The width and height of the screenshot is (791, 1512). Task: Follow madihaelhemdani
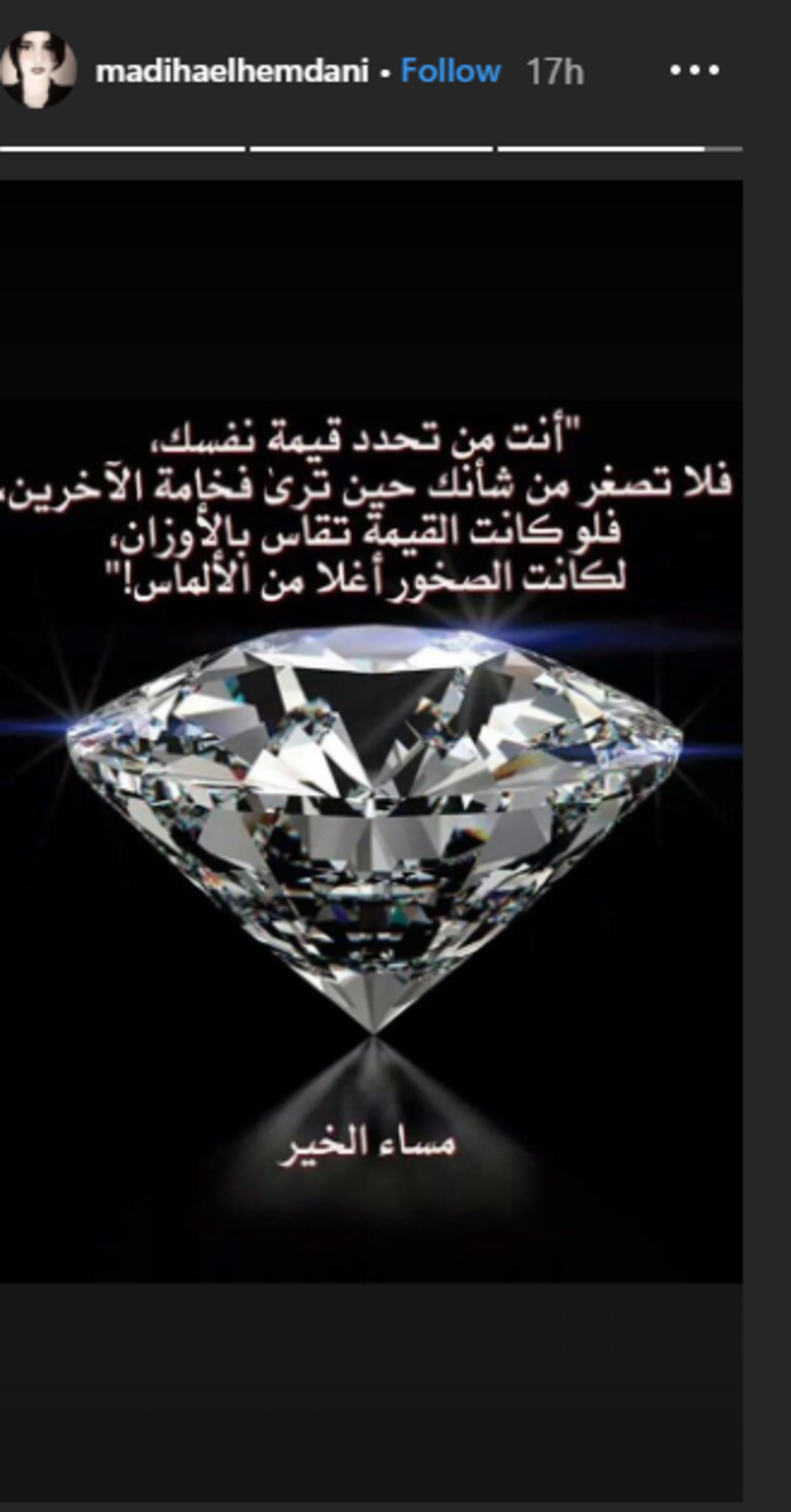pyautogui.click(x=451, y=71)
